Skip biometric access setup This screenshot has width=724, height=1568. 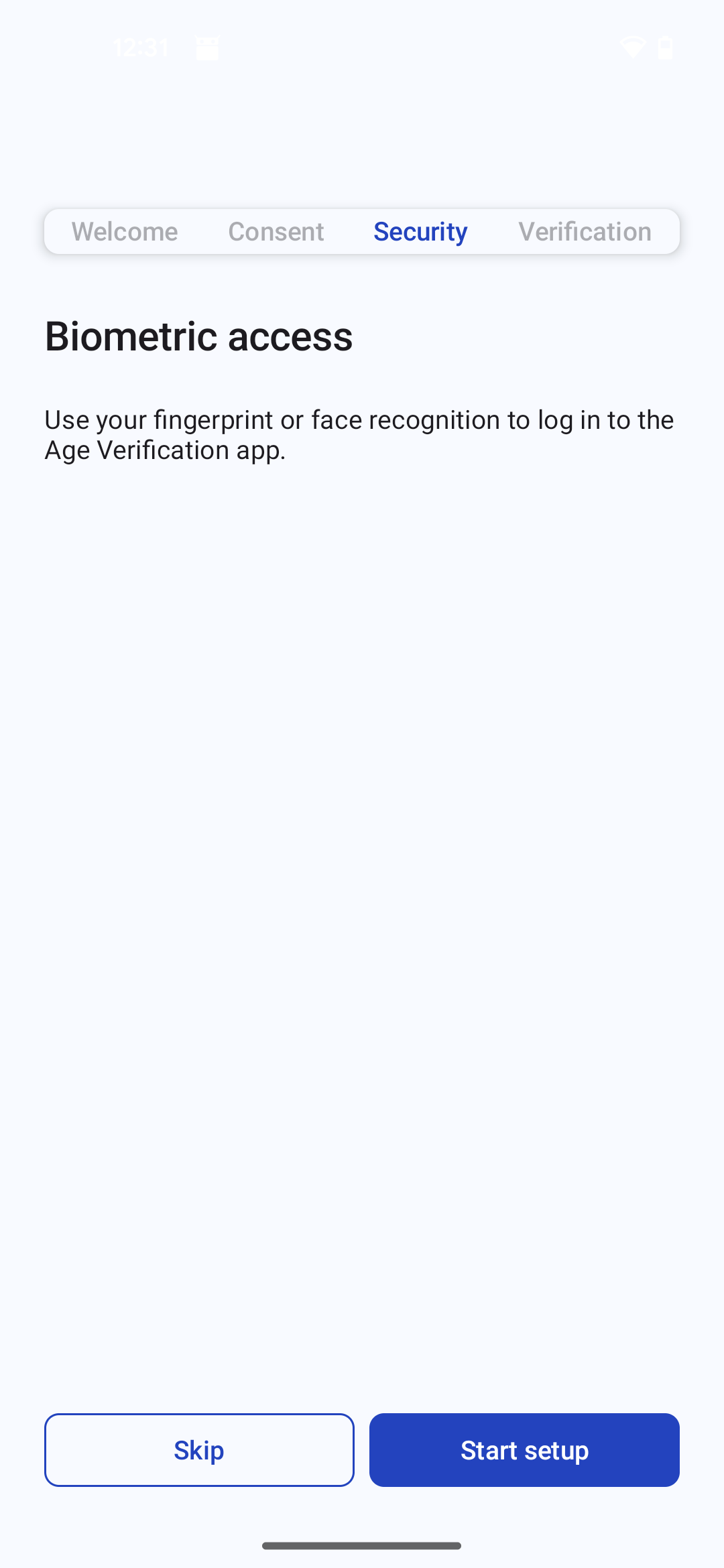pyautogui.click(x=199, y=1450)
